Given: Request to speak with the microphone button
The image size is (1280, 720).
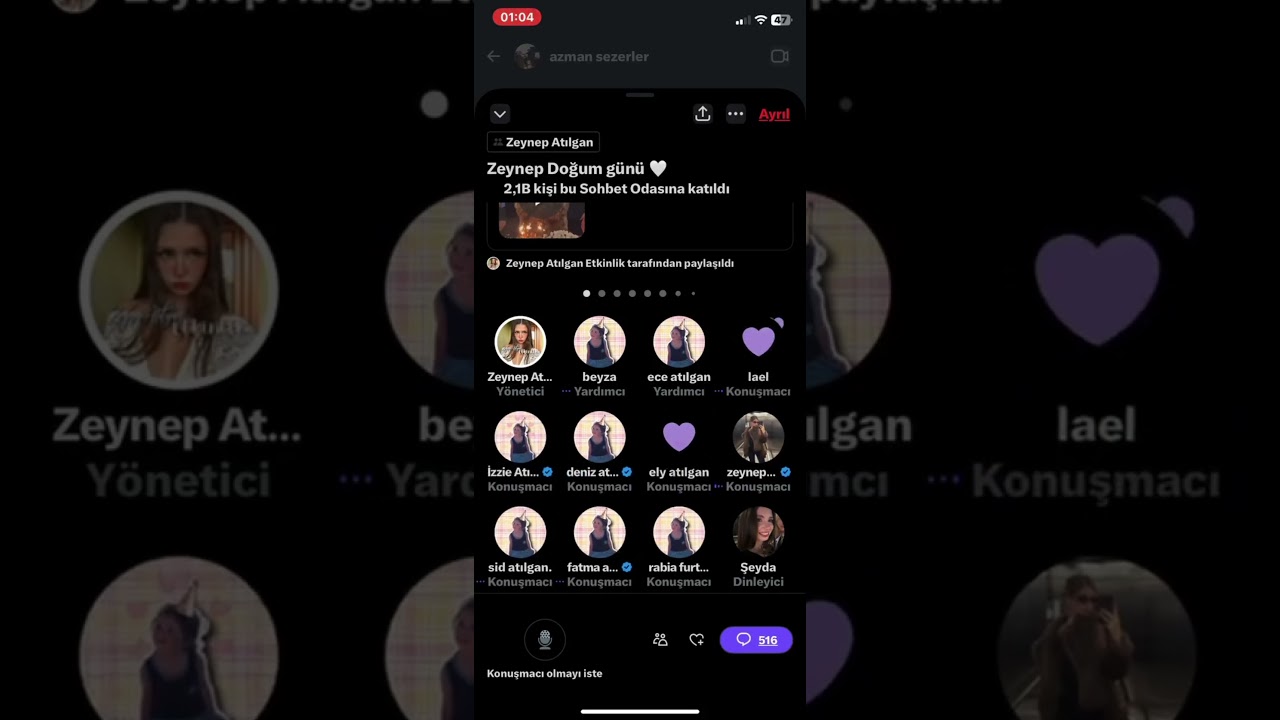Looking at the screenshot, I should (545, 640).
